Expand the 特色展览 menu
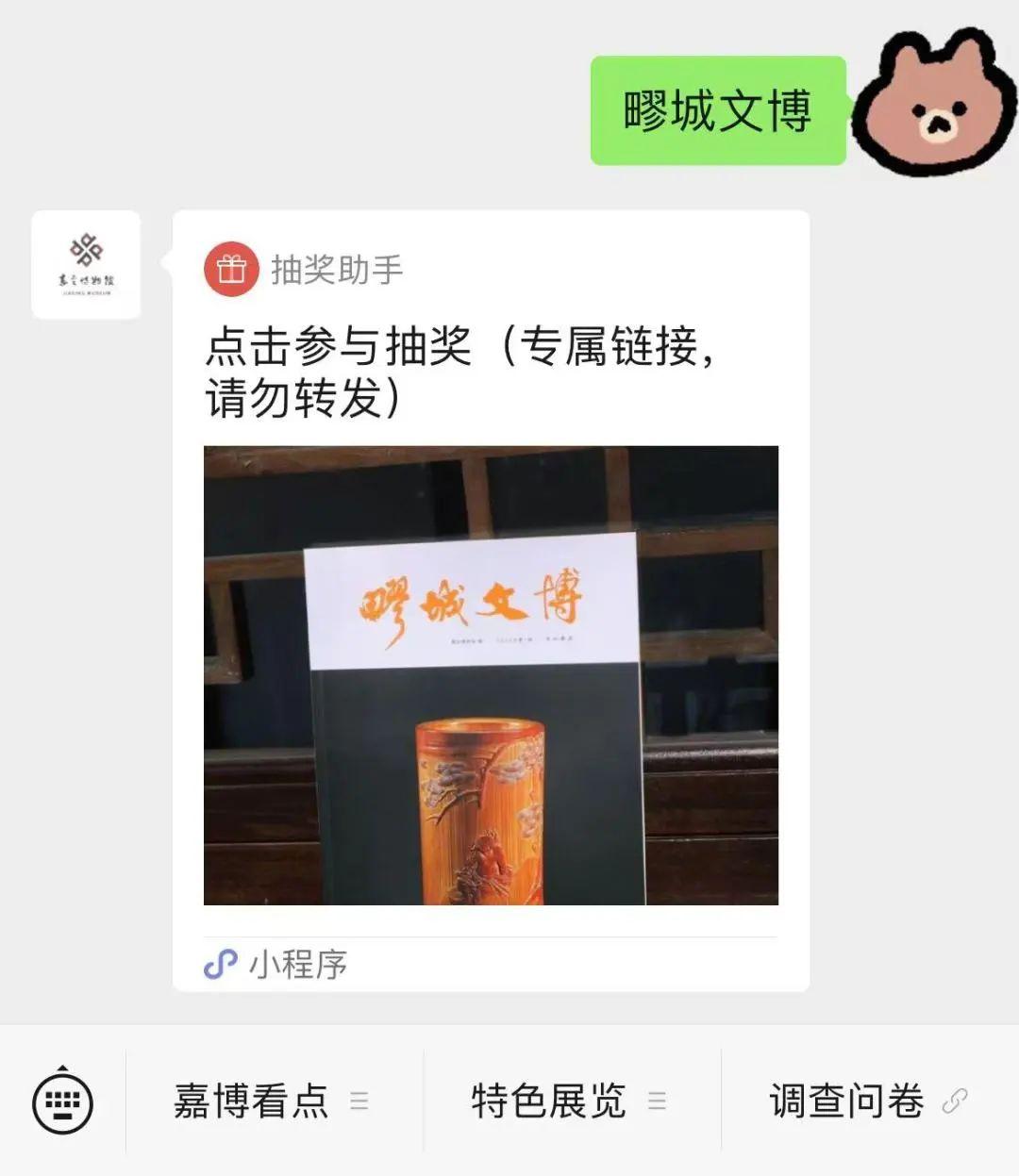Viewport: 1019px width, 1176px height. point(569,1101)
